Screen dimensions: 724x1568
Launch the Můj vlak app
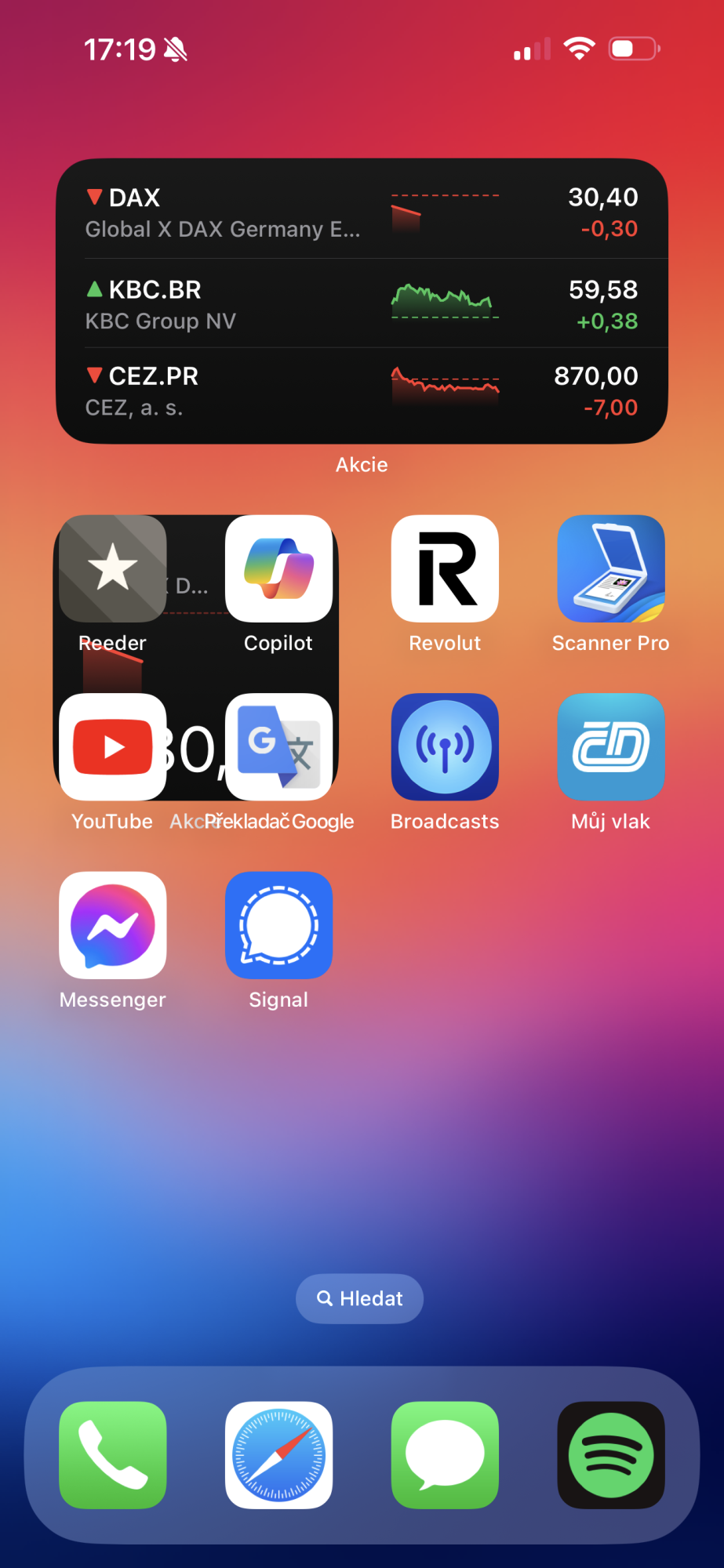coord(611,746)
